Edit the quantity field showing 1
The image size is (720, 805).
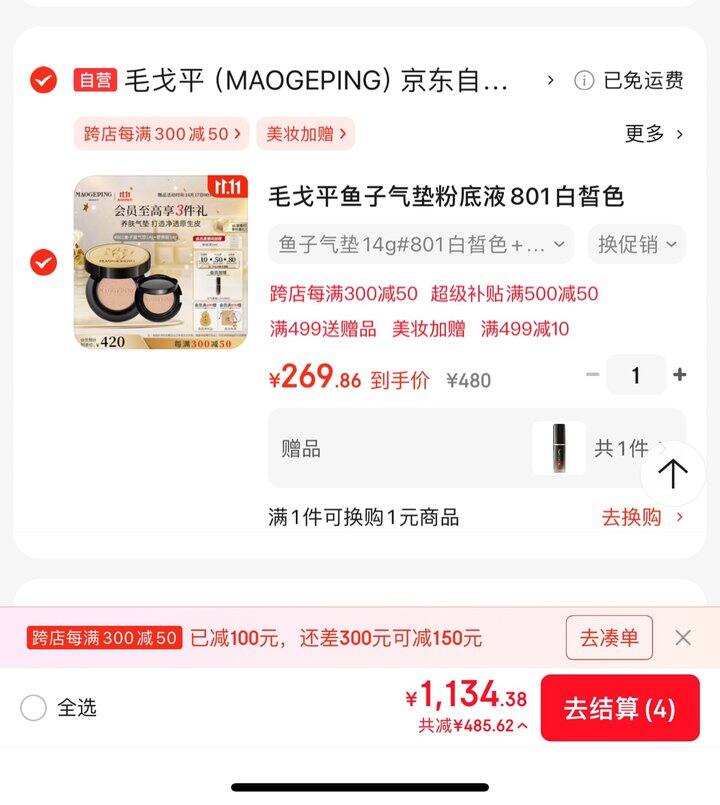[x=636, y=375]
